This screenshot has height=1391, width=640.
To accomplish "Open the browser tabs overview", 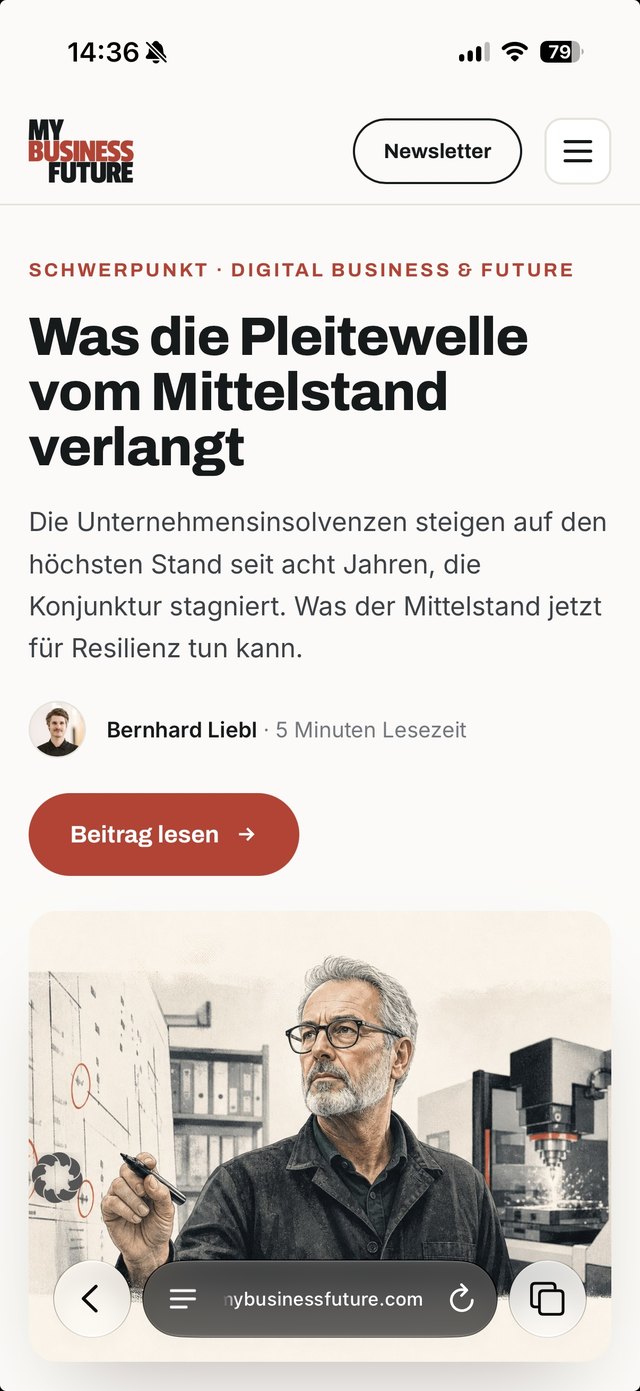I will tap(547, 1298).
